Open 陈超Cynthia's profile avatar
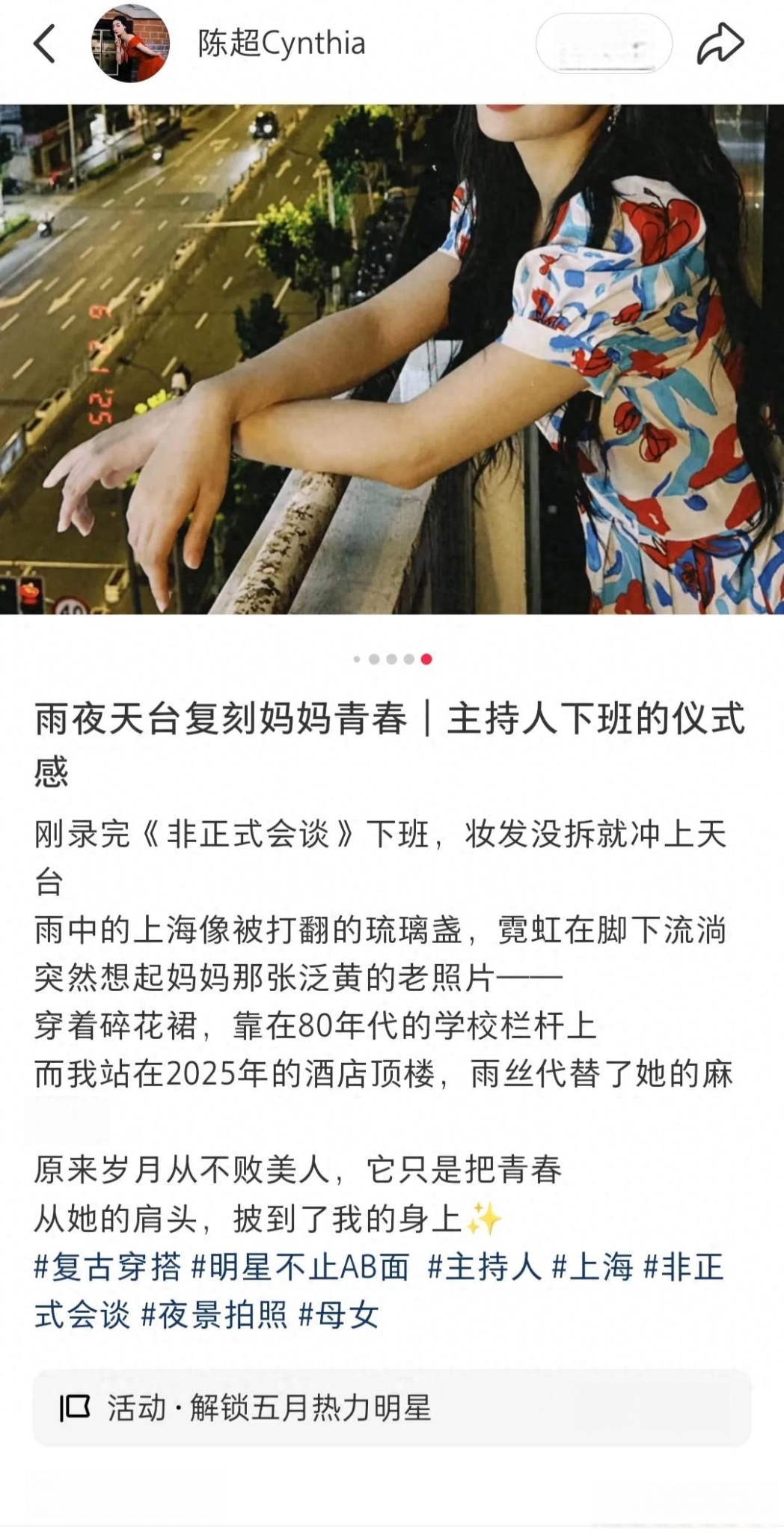 point(130,43)
